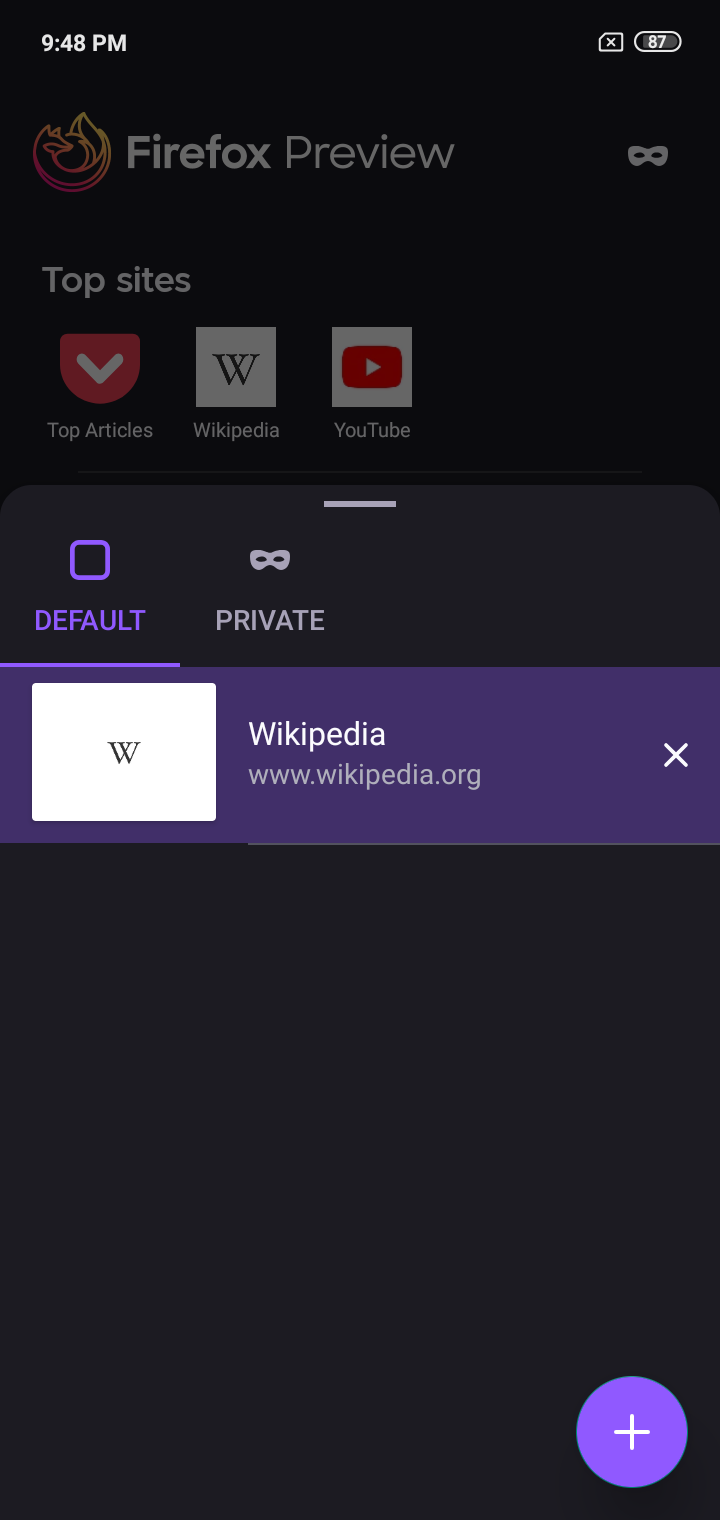Switch to the Private tabs section

(270, 590)
